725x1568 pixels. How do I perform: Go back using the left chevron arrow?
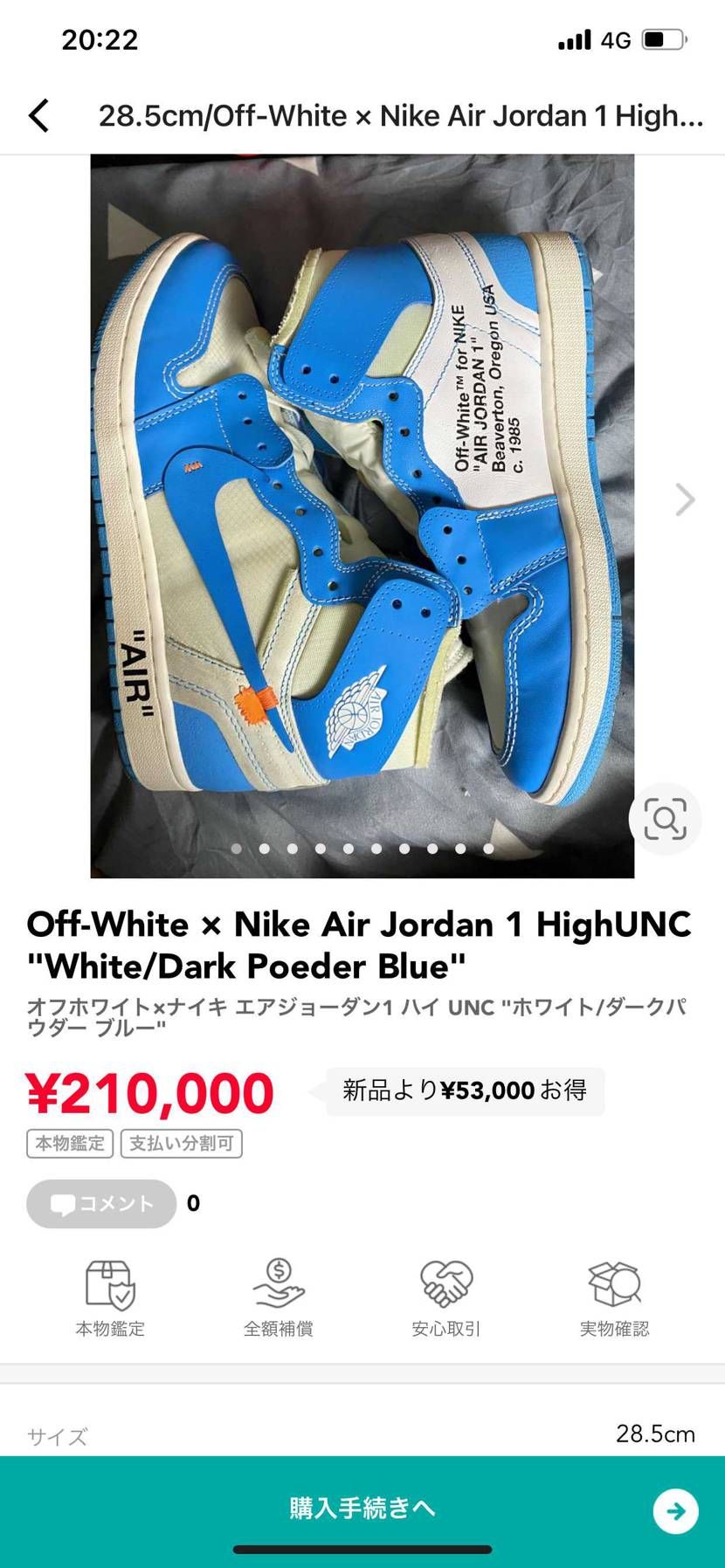coord(38,114)
